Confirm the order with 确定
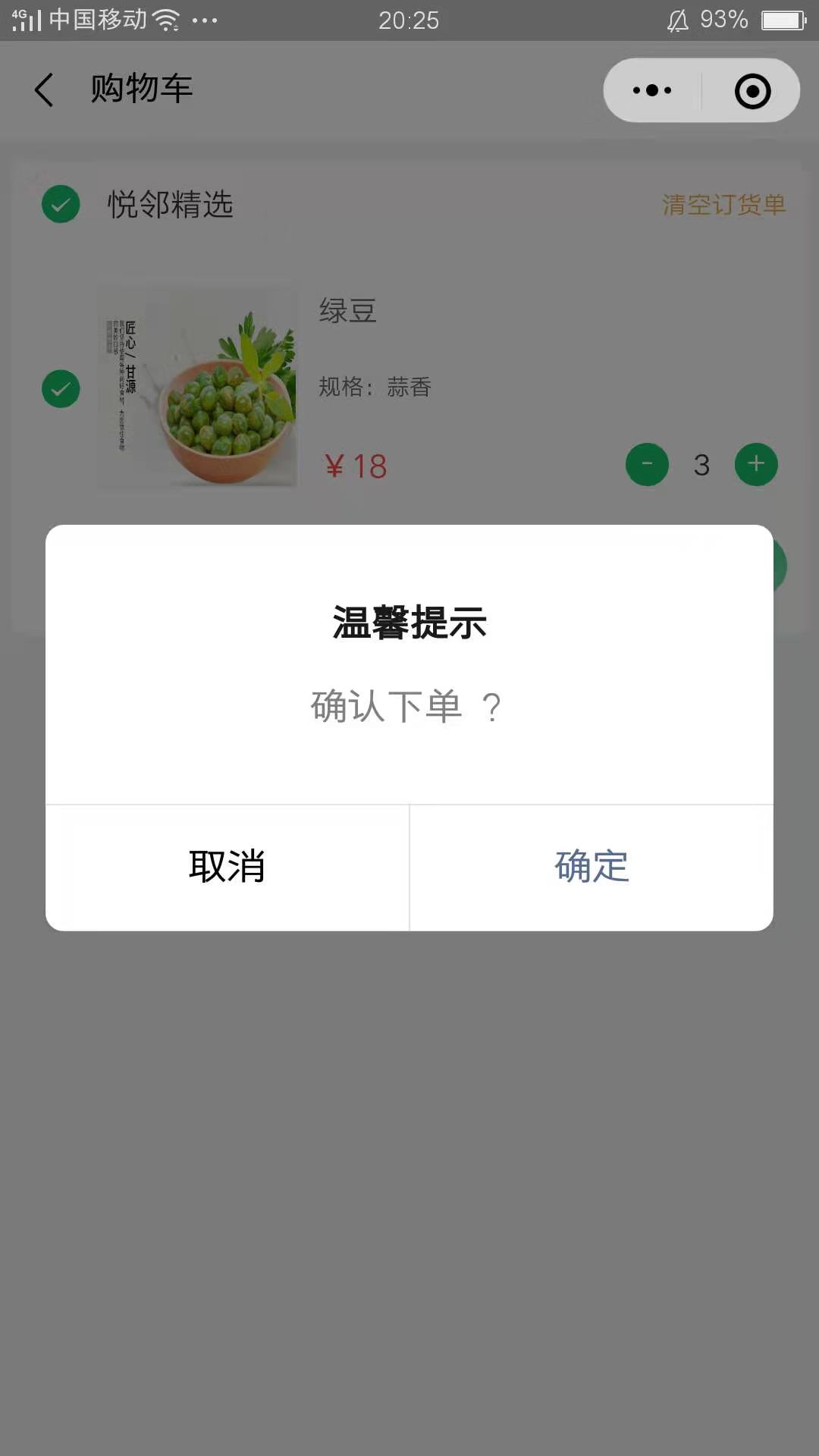 (x=591, y=867)
